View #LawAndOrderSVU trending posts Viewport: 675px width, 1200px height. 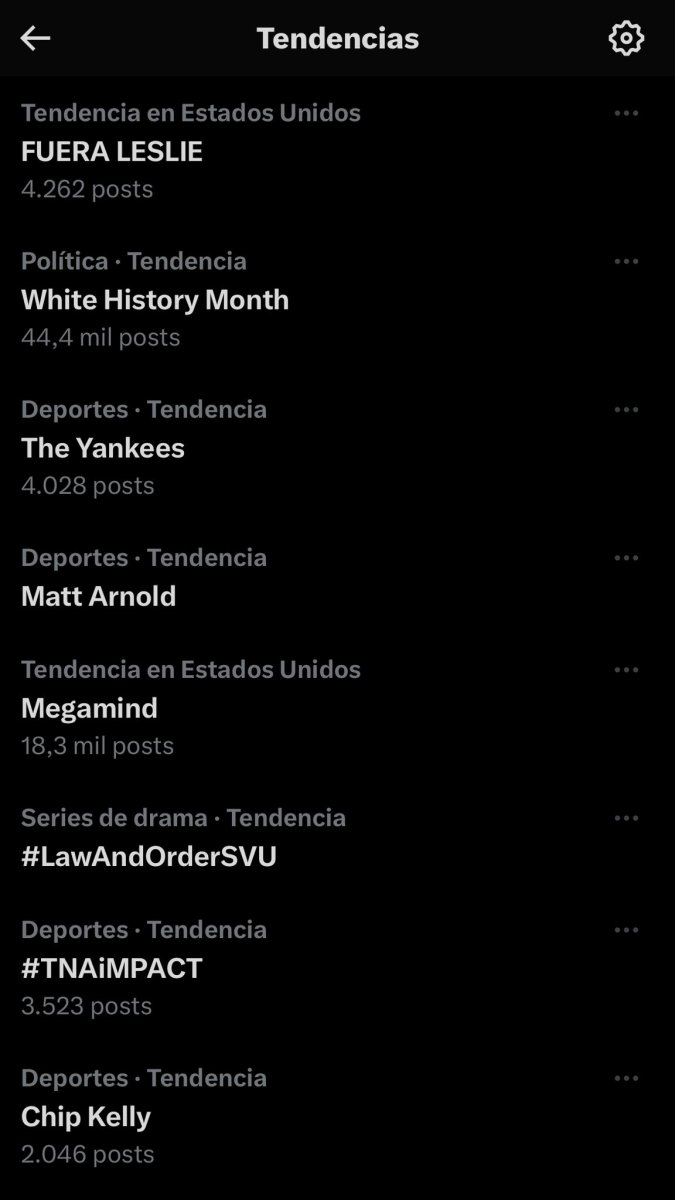click(148, 856)
